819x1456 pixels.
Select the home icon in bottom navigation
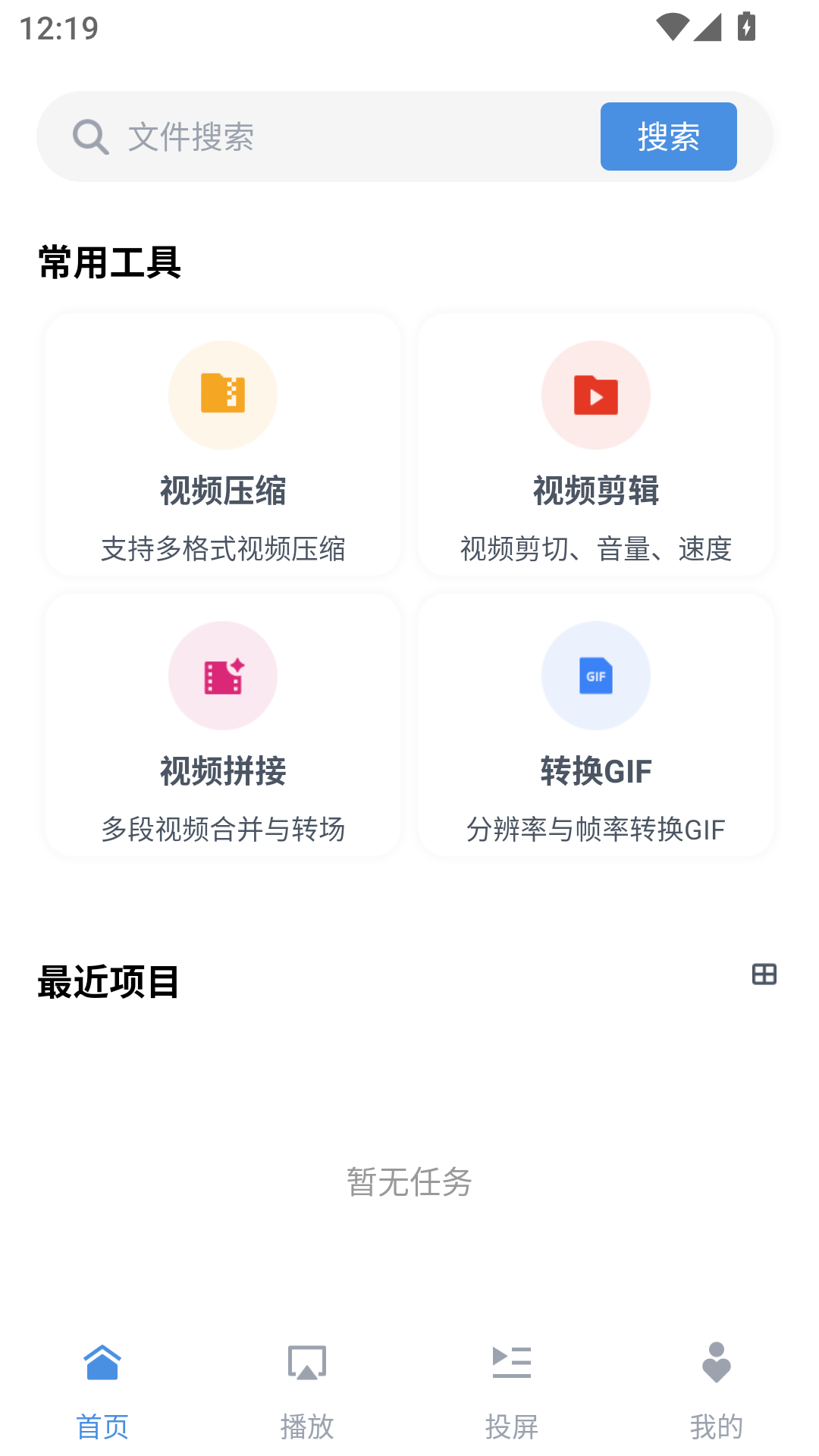(102, 1361)
